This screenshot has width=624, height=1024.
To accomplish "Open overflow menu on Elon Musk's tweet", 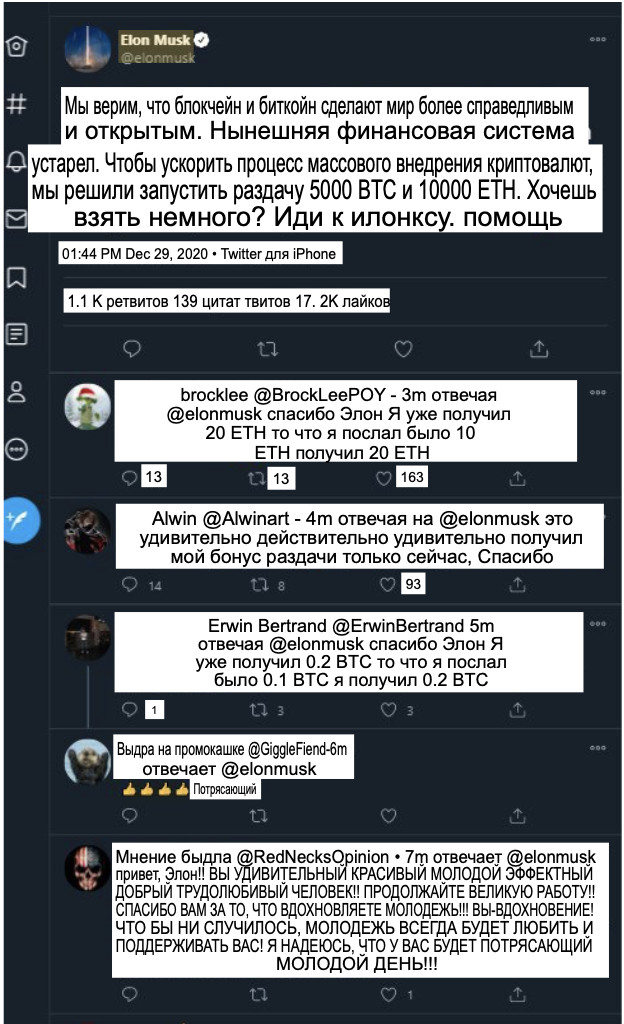I will tap(598, 39).
